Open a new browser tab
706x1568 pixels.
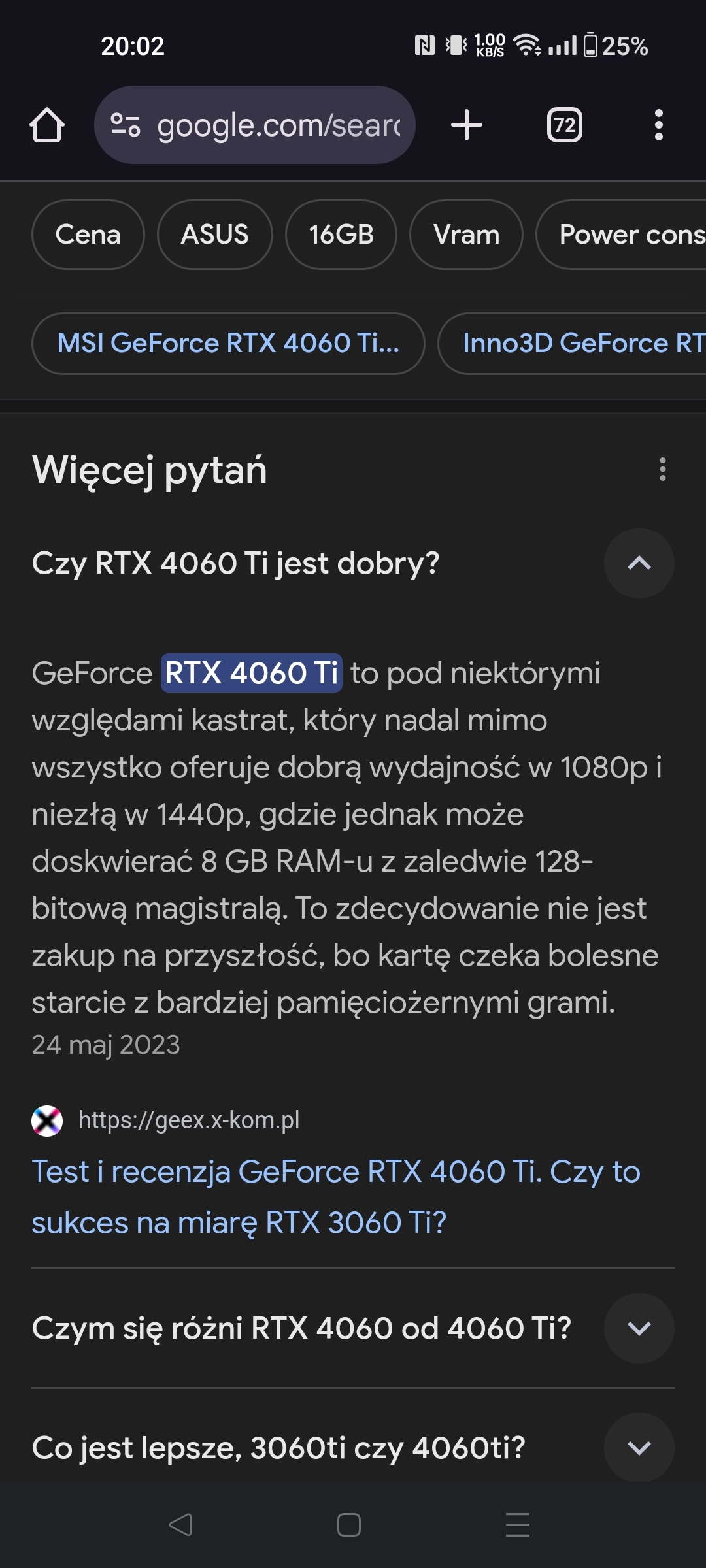click(467, 125)
